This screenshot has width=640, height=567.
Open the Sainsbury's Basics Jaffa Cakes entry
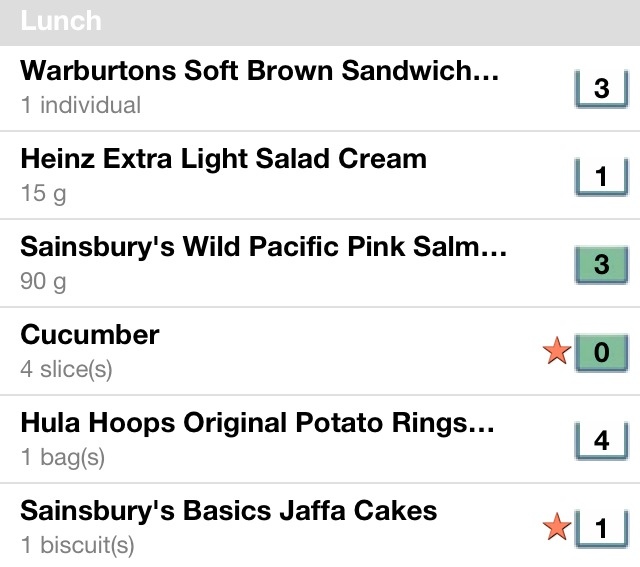[229, 526]
